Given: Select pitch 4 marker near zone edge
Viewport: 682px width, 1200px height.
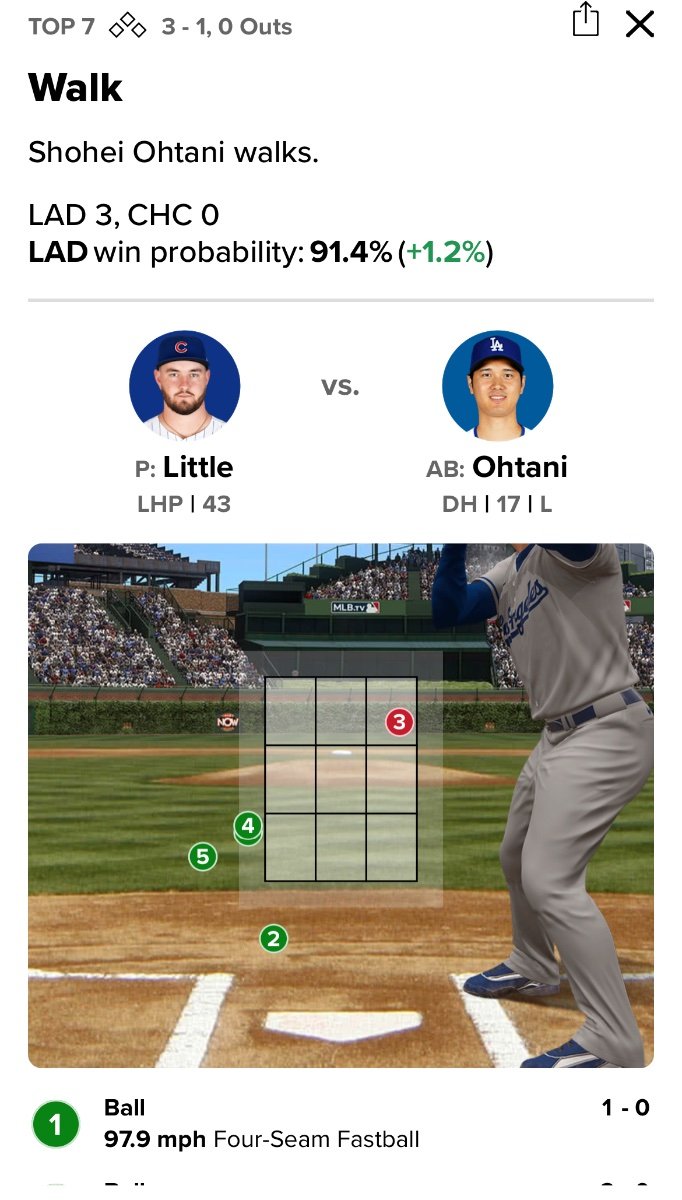Looking at the screenshot, I should [248, 825].
